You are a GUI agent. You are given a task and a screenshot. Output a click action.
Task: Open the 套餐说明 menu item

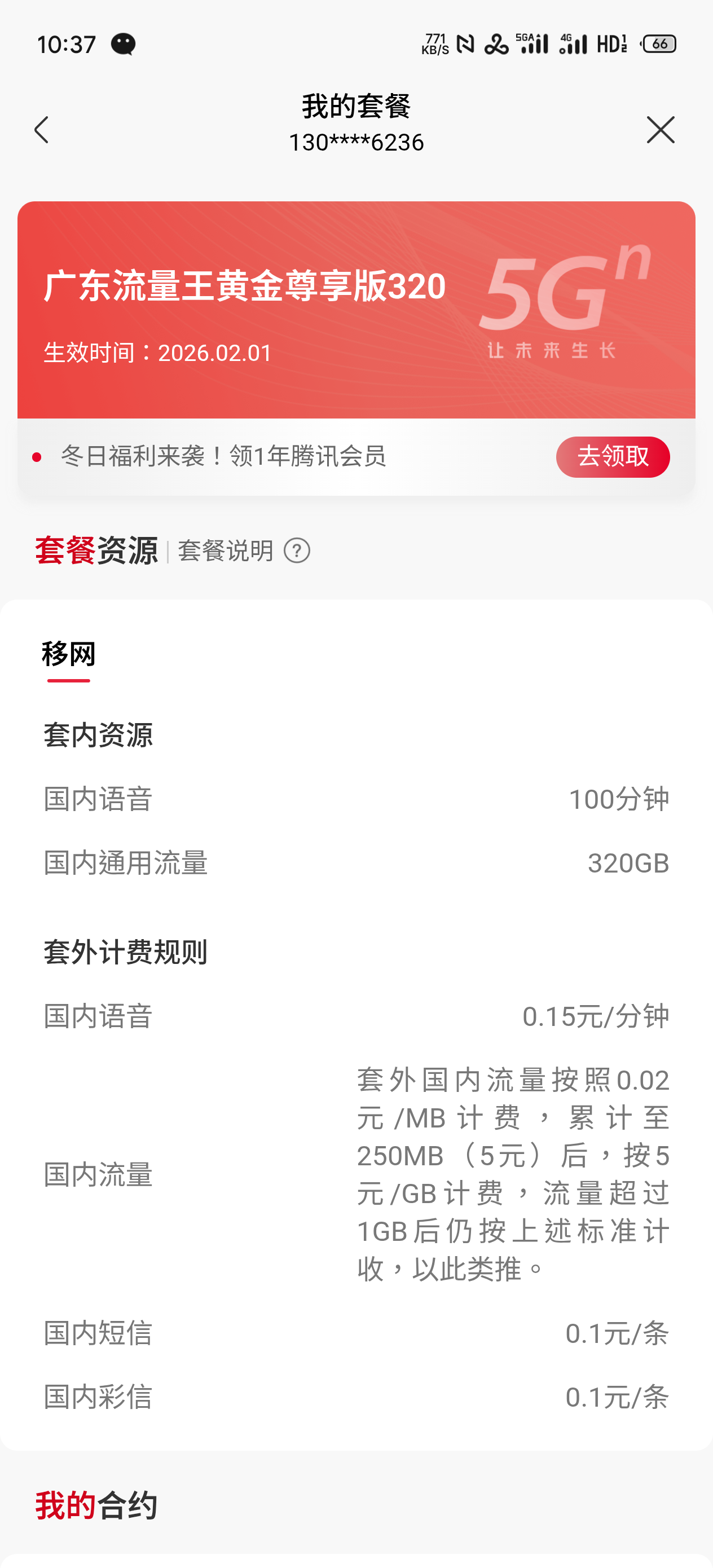pyautogui.click(x=226, y=552)
